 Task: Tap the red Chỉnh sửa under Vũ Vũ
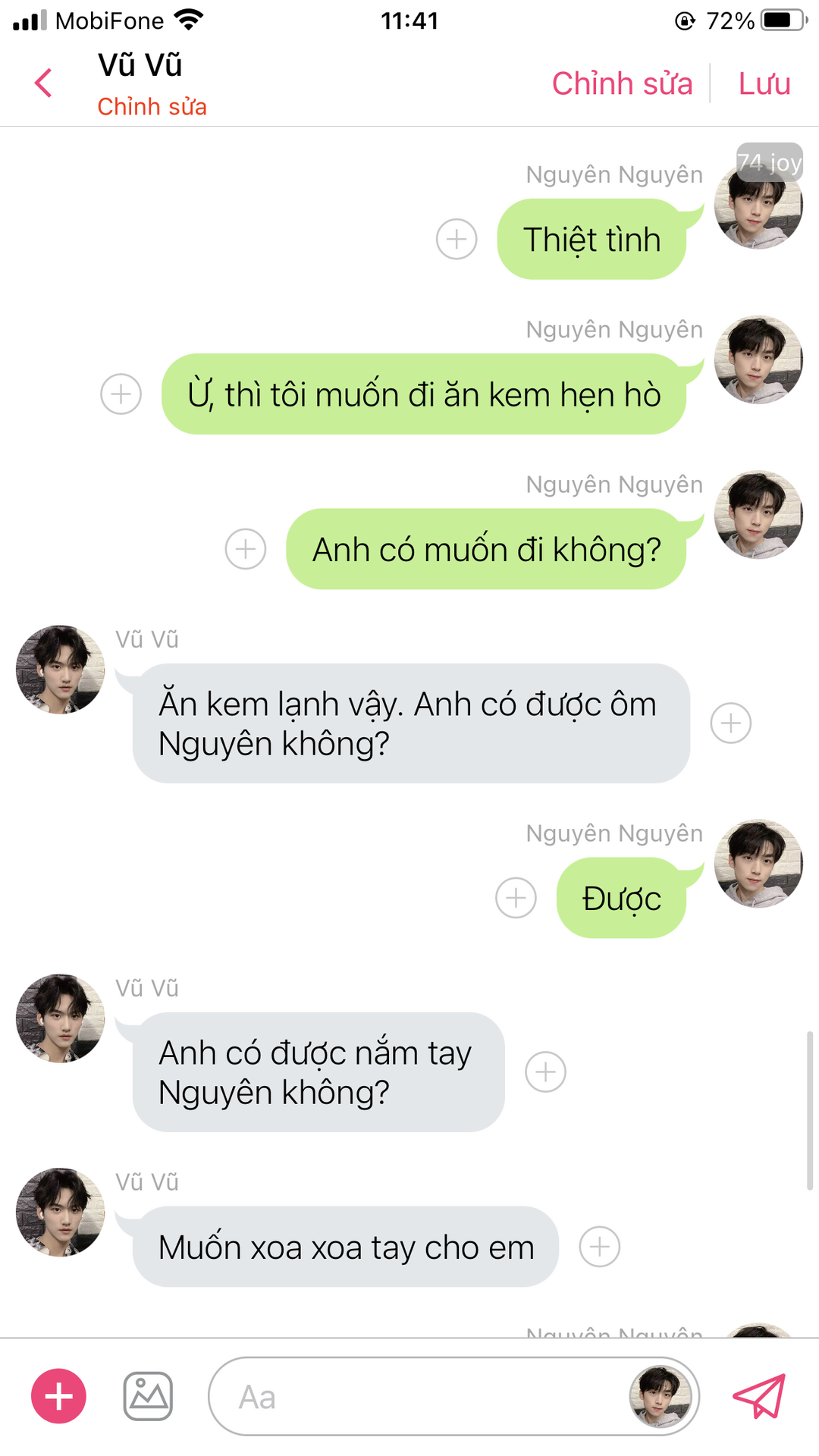click(152, 107)
